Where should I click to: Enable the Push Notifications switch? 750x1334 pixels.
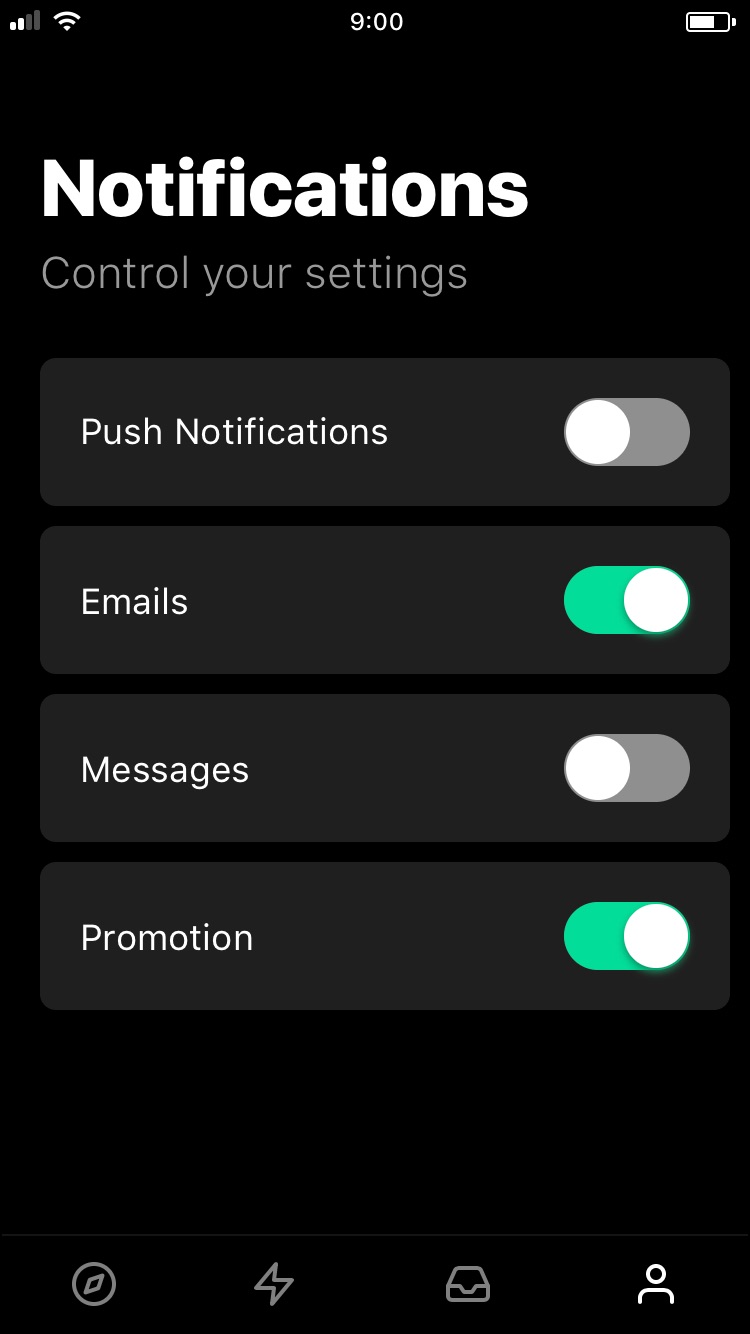(627, 432)
